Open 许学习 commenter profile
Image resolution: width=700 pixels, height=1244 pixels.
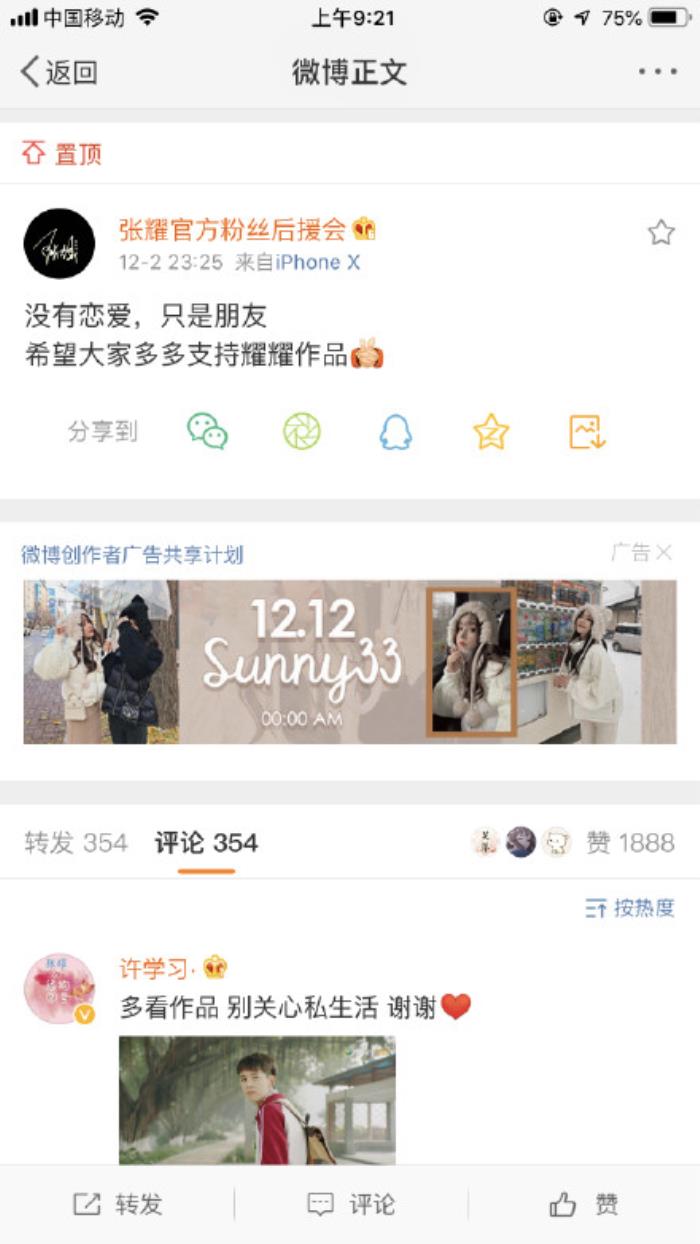59,988
